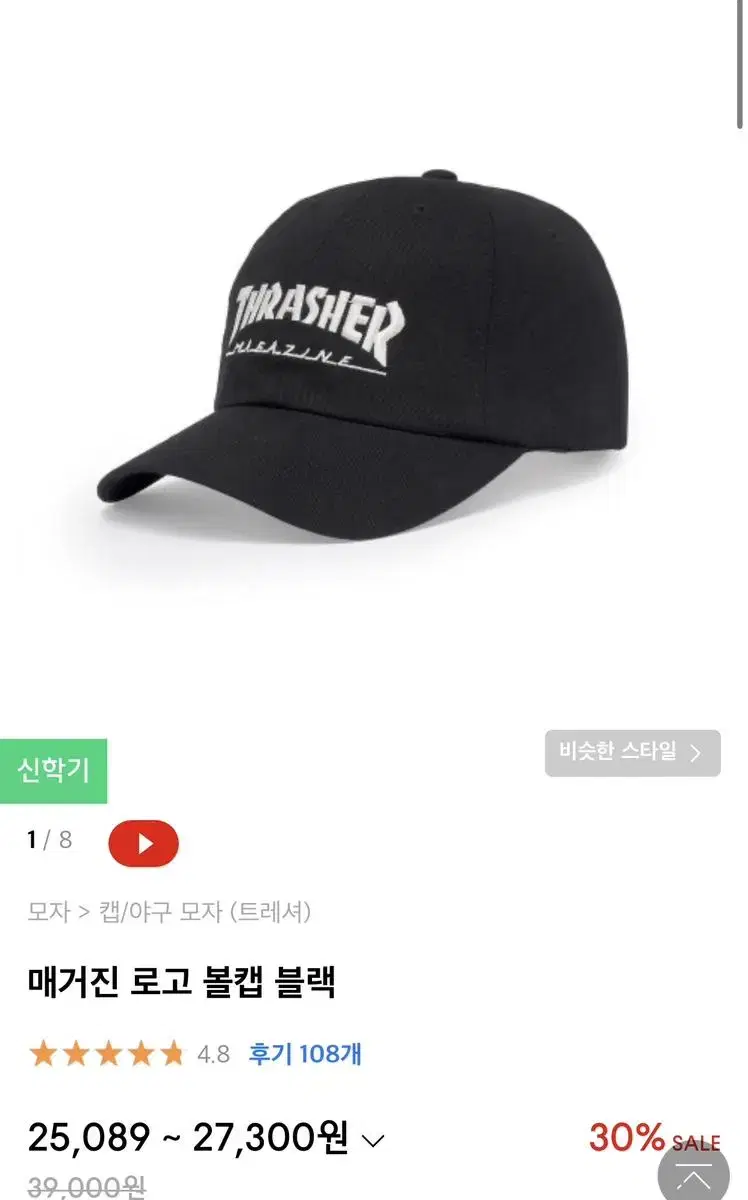Play the product video
Screen dimensions: 748x1200
point(143,843)
